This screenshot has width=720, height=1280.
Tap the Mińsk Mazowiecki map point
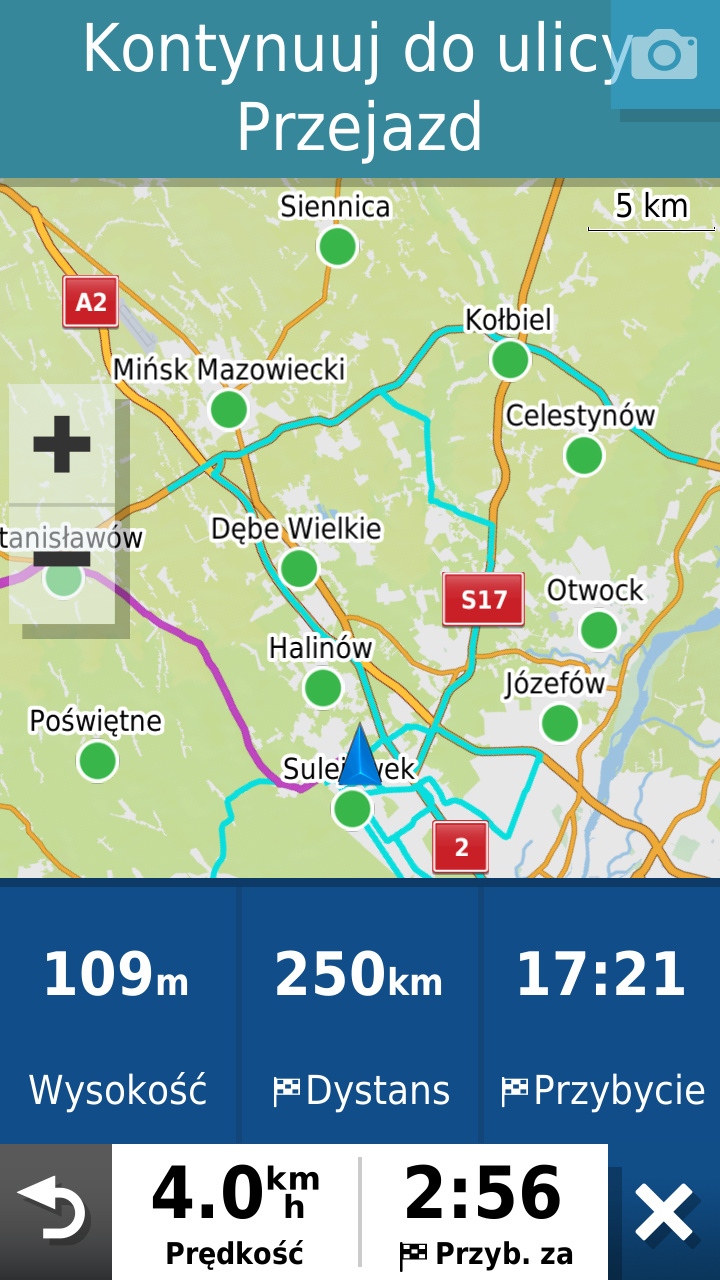point(229,409)
